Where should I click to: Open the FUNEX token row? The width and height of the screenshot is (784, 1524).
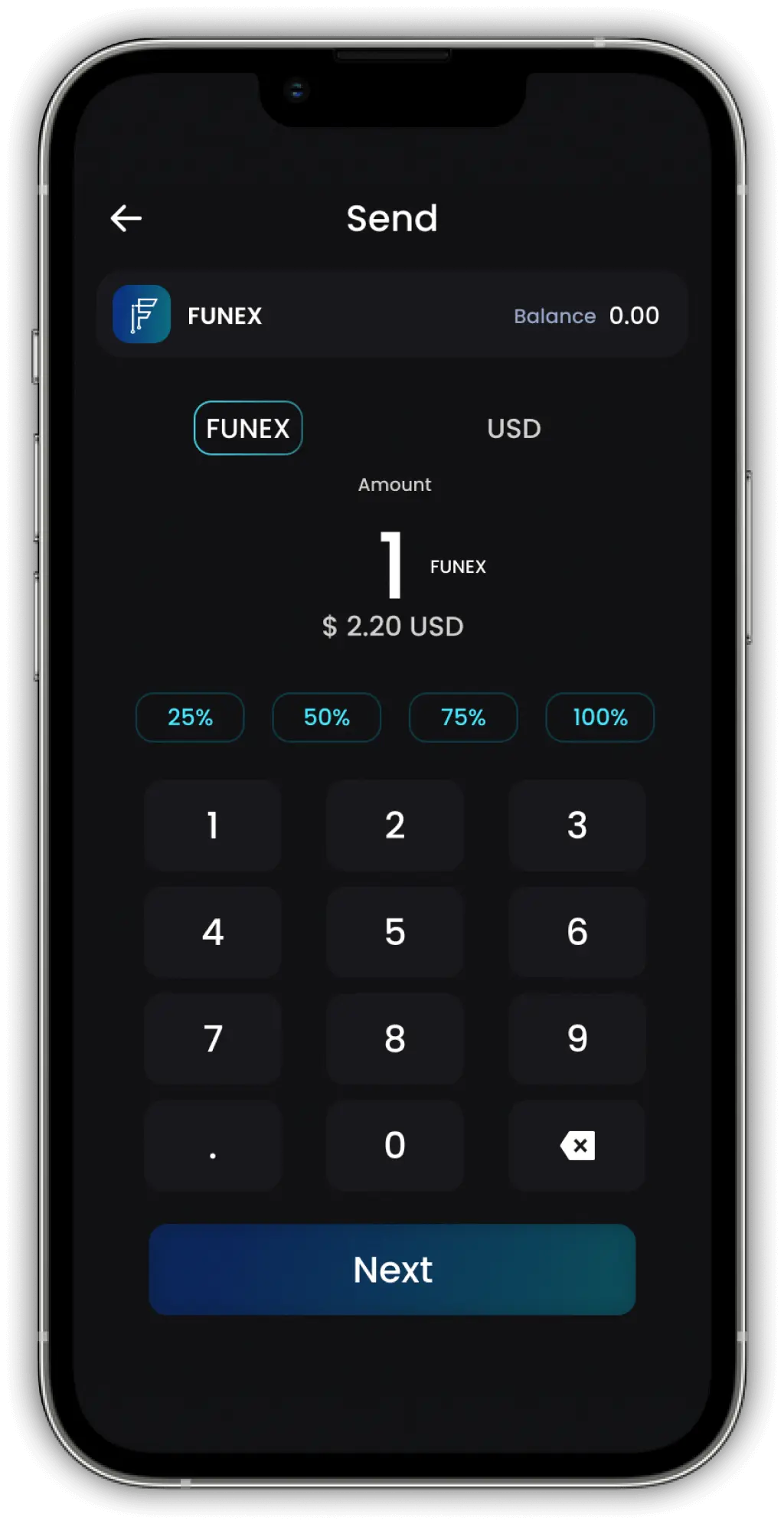[392, 315]
